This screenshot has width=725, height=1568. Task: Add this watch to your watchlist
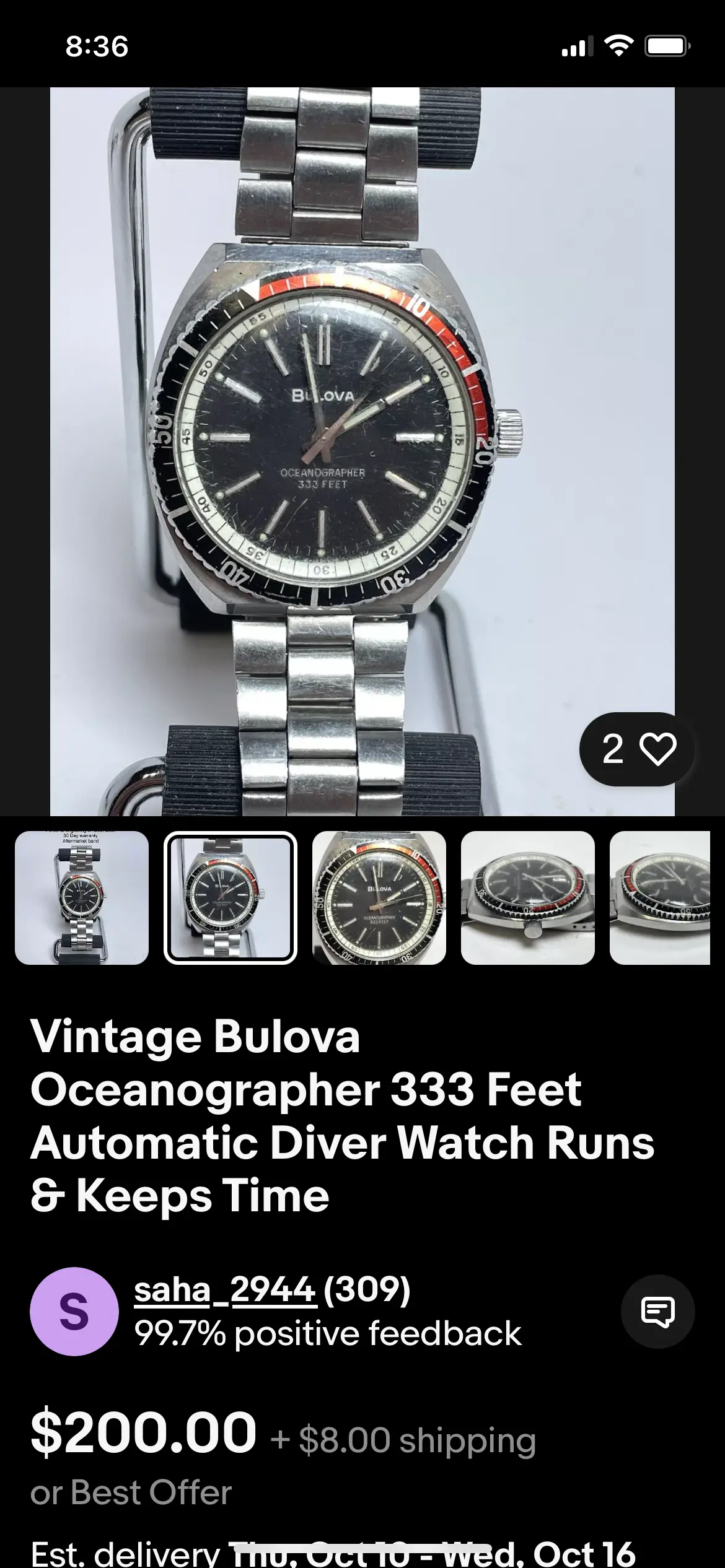tap(656, 749)
